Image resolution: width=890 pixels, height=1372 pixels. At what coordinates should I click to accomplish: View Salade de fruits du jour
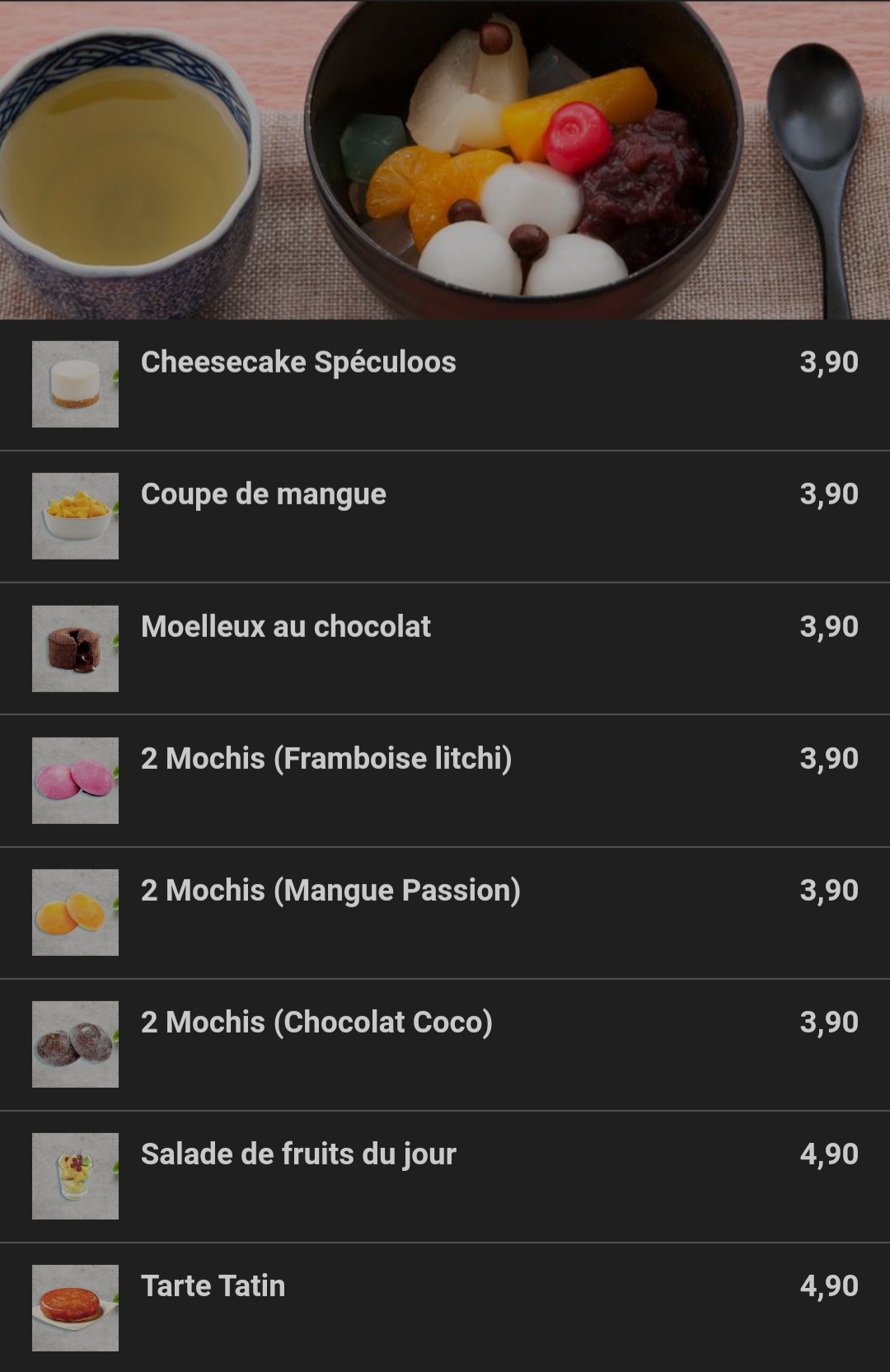tap(298, 1154)
